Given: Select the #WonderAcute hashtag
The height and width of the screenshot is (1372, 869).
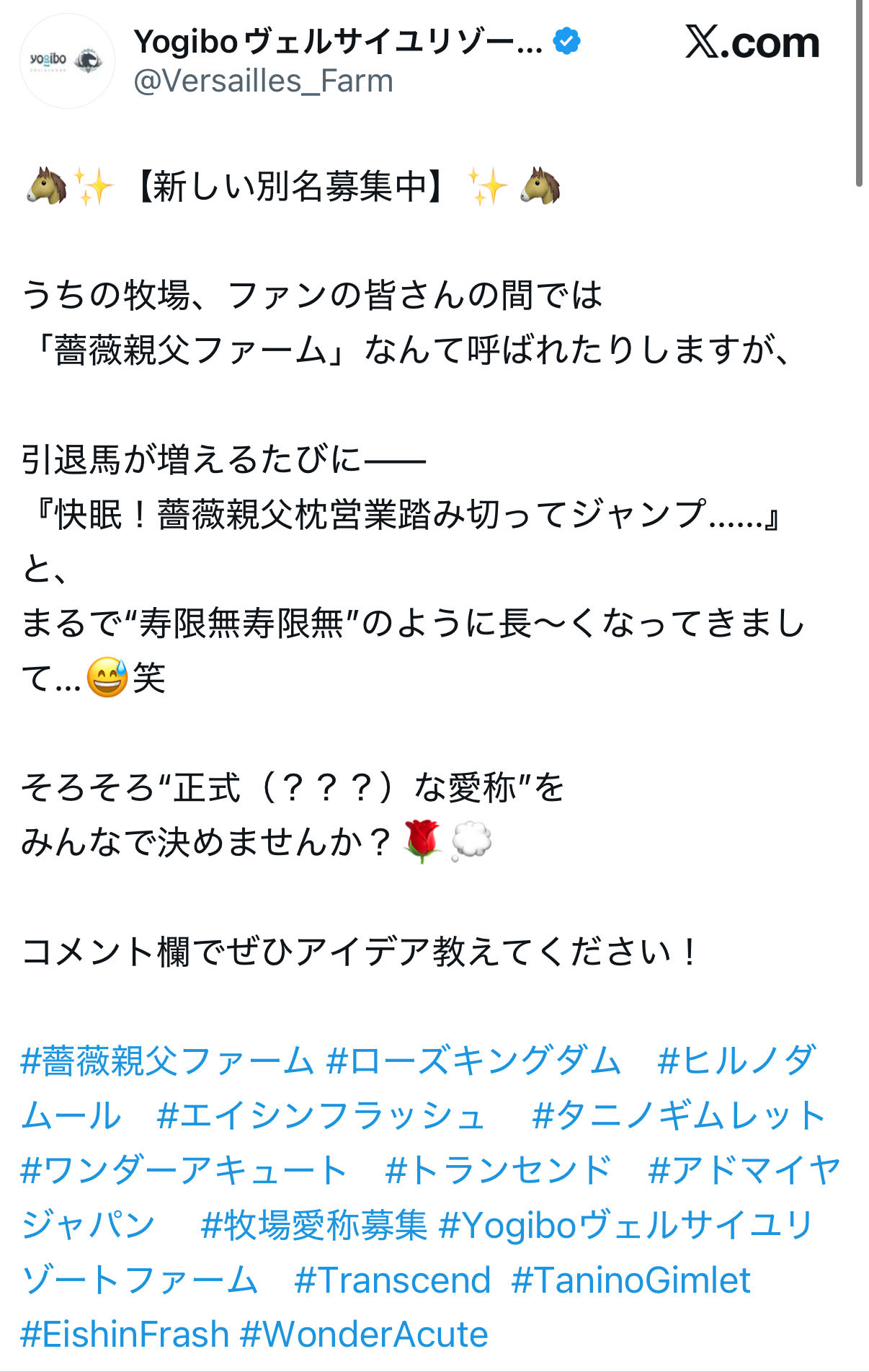Looking at the screenshot, I should [x=364, y=1335].
